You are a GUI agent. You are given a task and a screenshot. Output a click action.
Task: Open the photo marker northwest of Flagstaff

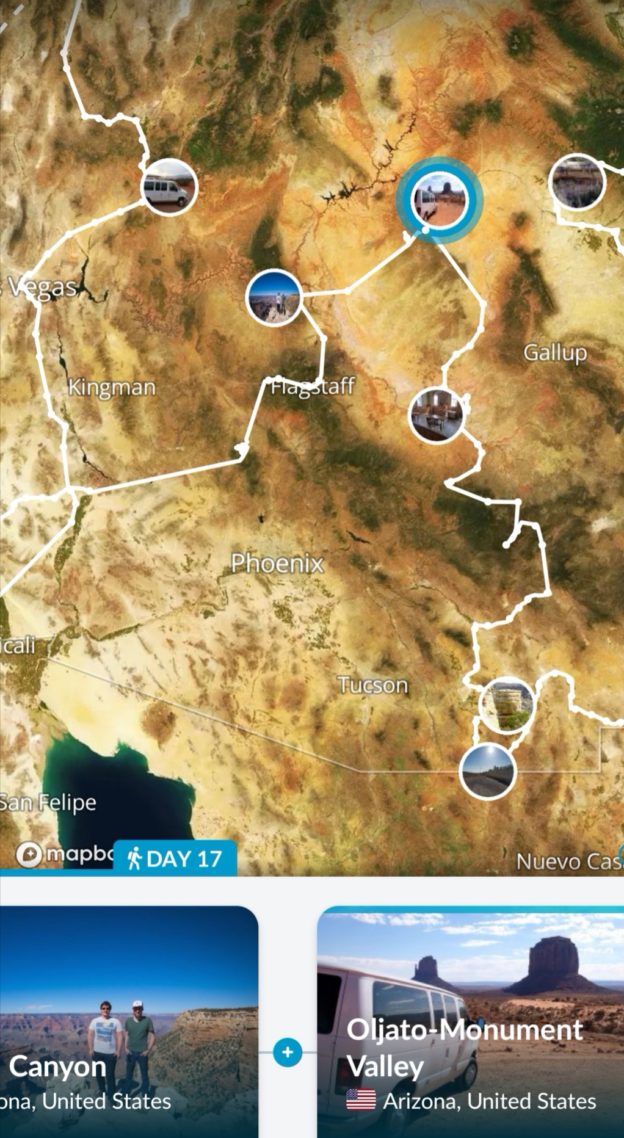(274, 296)
